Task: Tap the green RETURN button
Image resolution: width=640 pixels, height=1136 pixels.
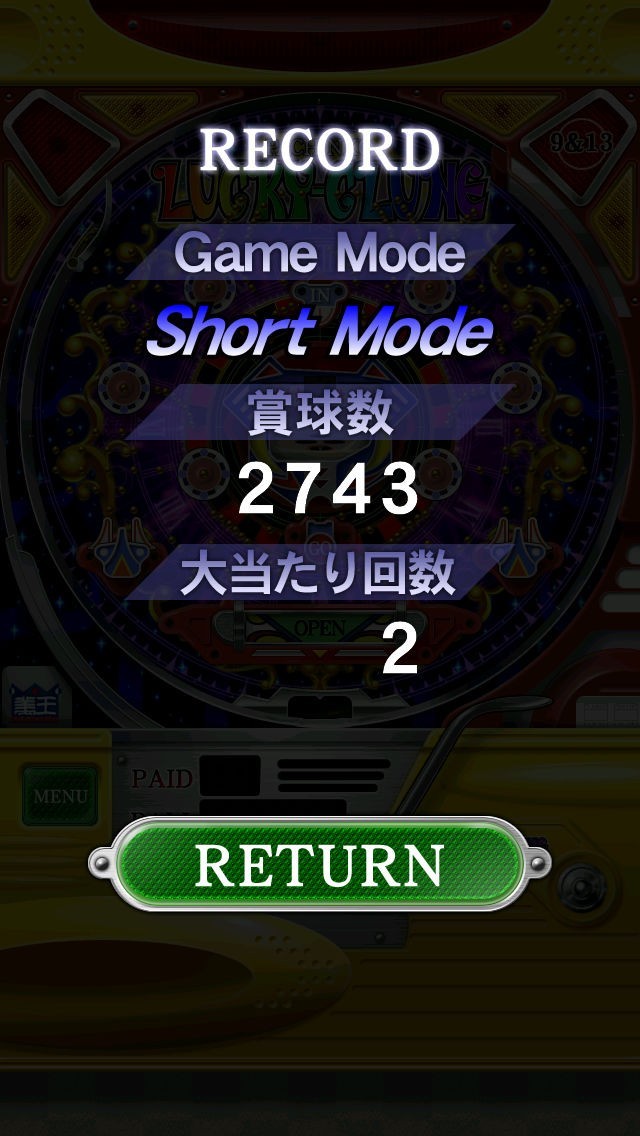Action: pyautogui.click(x=319, y=864)
